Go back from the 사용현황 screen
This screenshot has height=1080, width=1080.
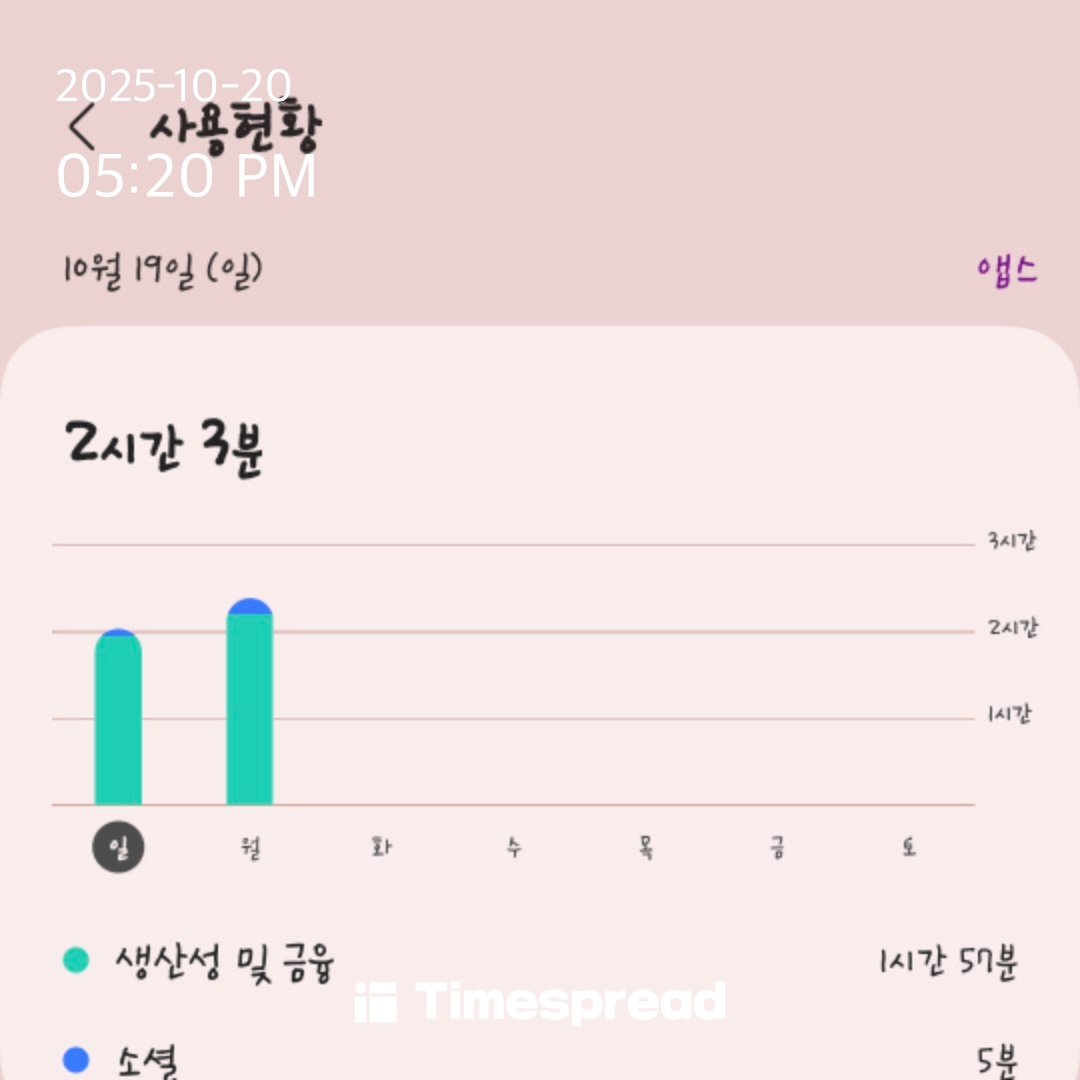point(82,127)
